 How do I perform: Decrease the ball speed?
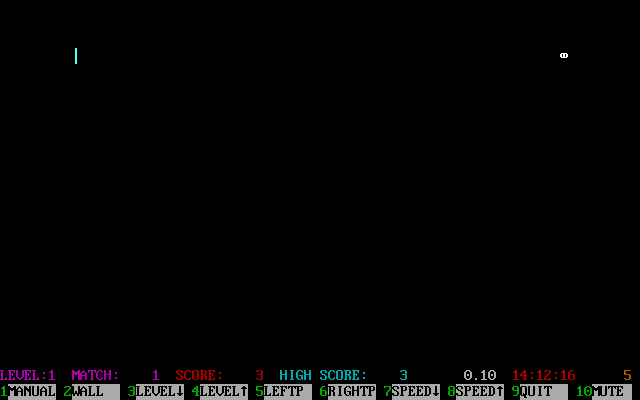416,392
